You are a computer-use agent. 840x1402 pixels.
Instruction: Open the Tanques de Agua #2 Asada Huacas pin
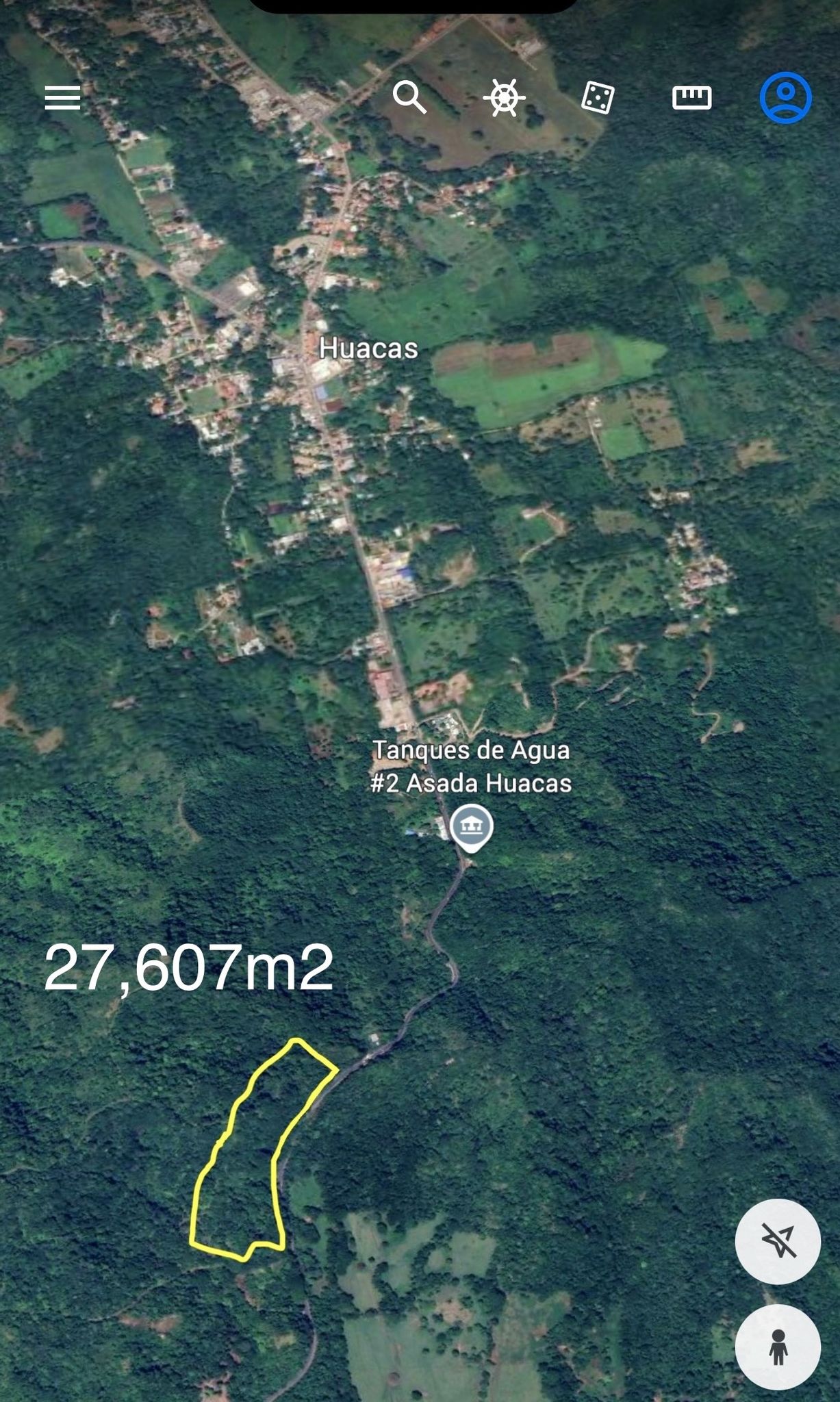(472, 827)
